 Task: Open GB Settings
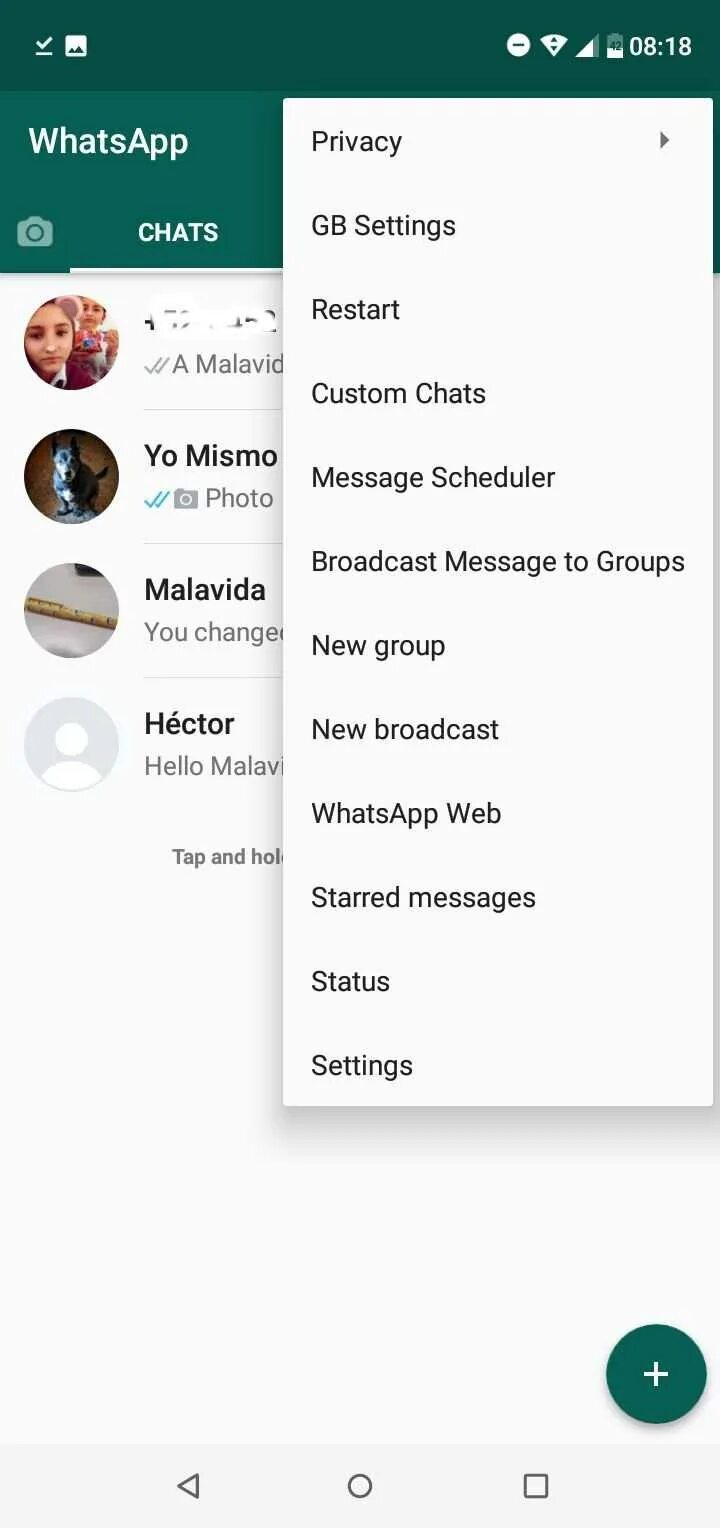click(x=498, y=225)
